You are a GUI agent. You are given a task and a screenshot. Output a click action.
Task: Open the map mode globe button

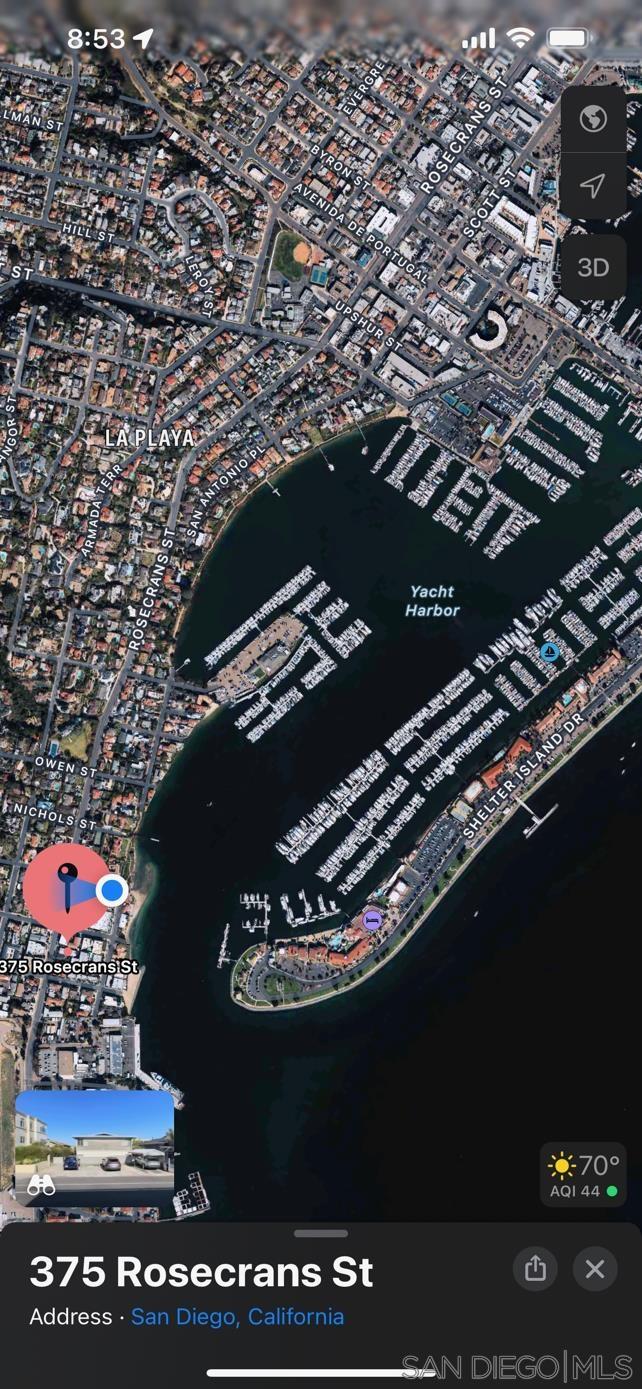point(593,119)
